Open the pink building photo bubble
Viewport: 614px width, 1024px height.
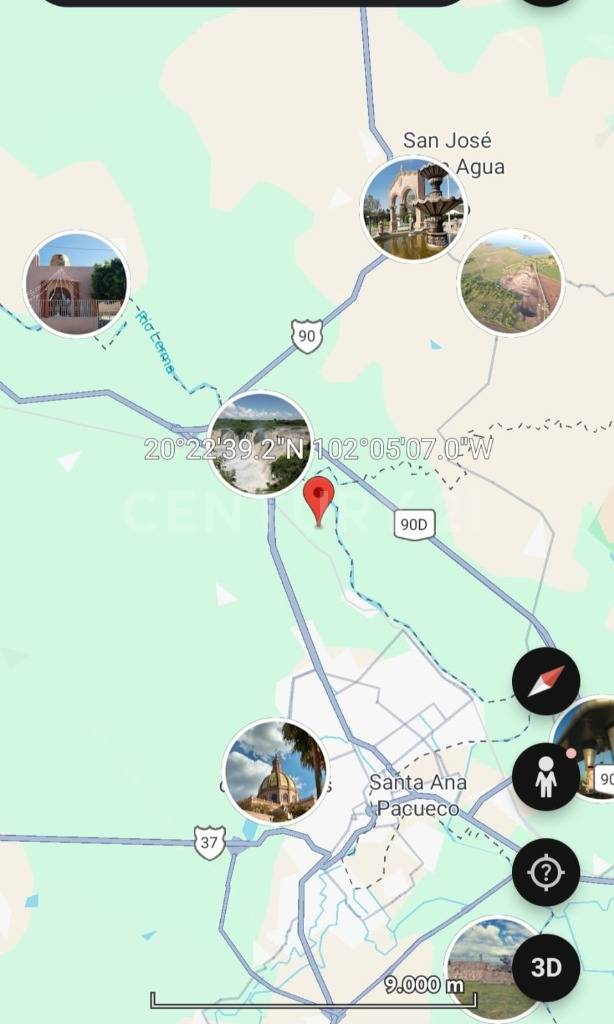click(x=76, y=283)
